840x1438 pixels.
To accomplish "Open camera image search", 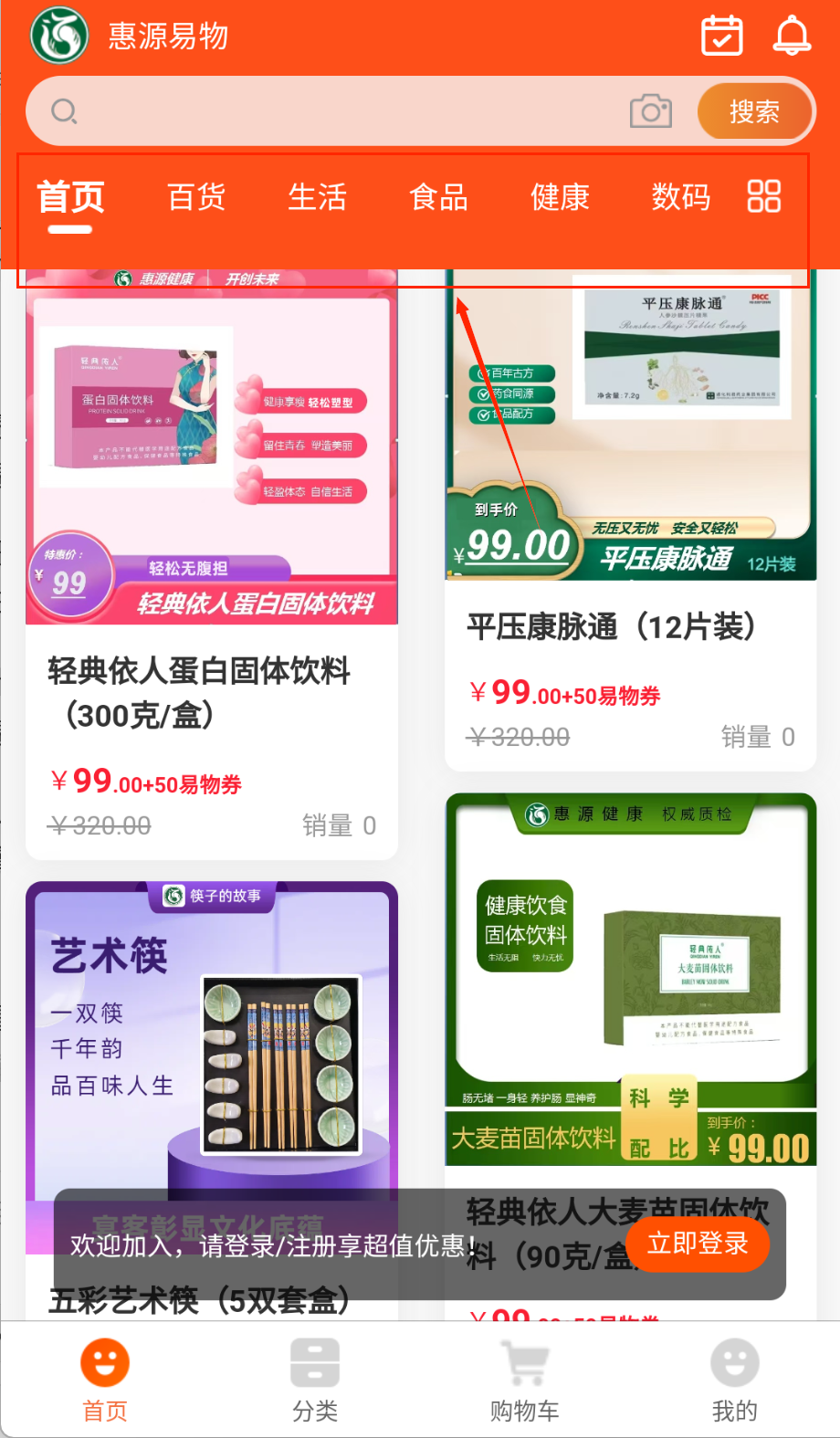I will click(651, 111).
